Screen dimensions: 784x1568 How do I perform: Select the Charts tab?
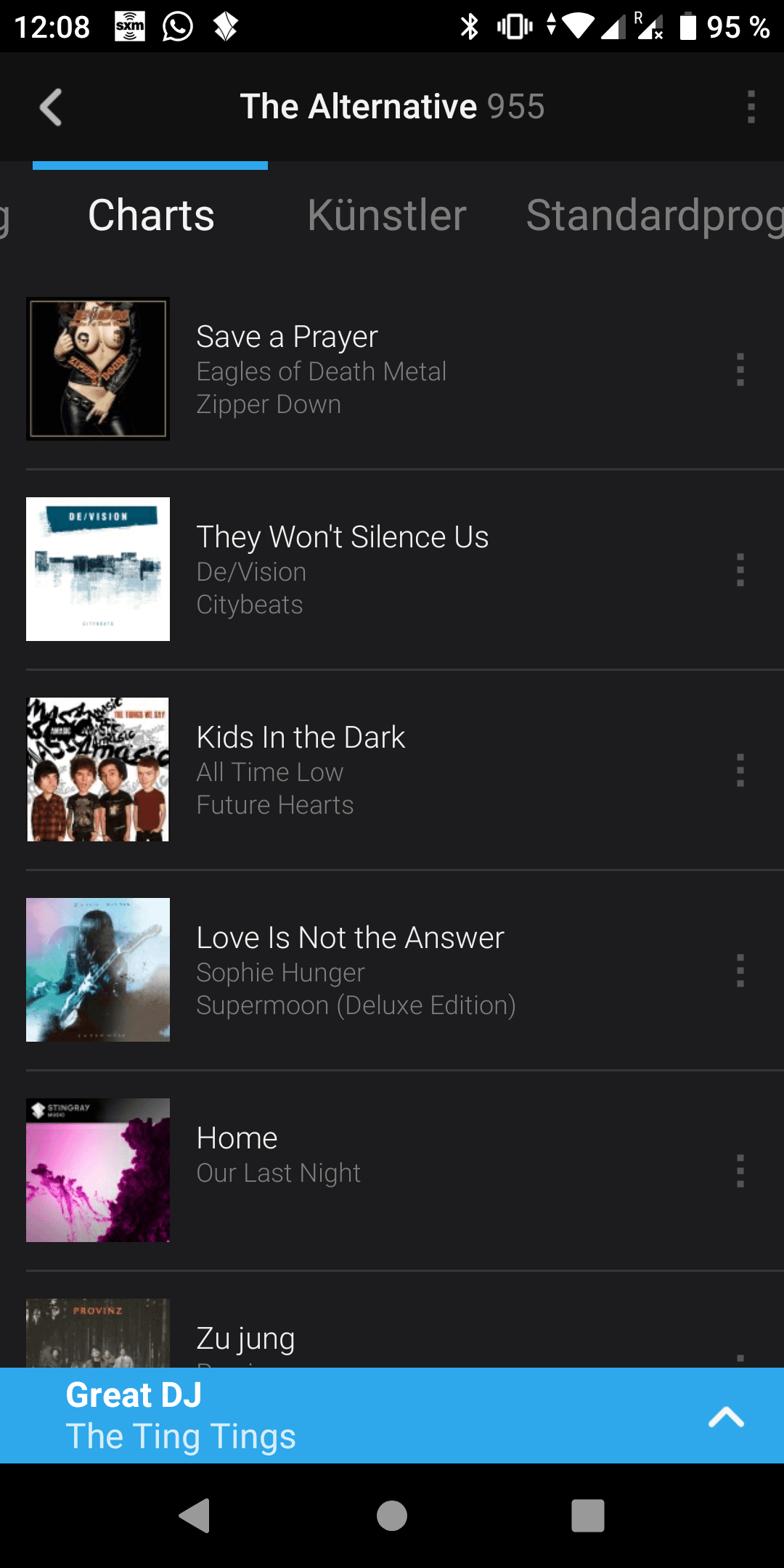pyautogui.click(x=151, y=216)
